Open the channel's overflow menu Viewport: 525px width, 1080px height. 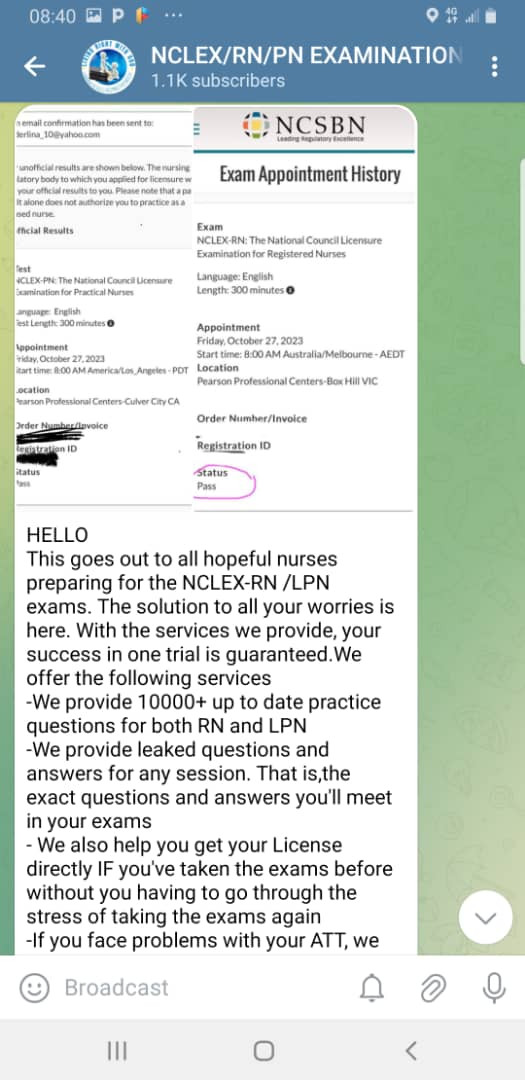tap(495, 67)
